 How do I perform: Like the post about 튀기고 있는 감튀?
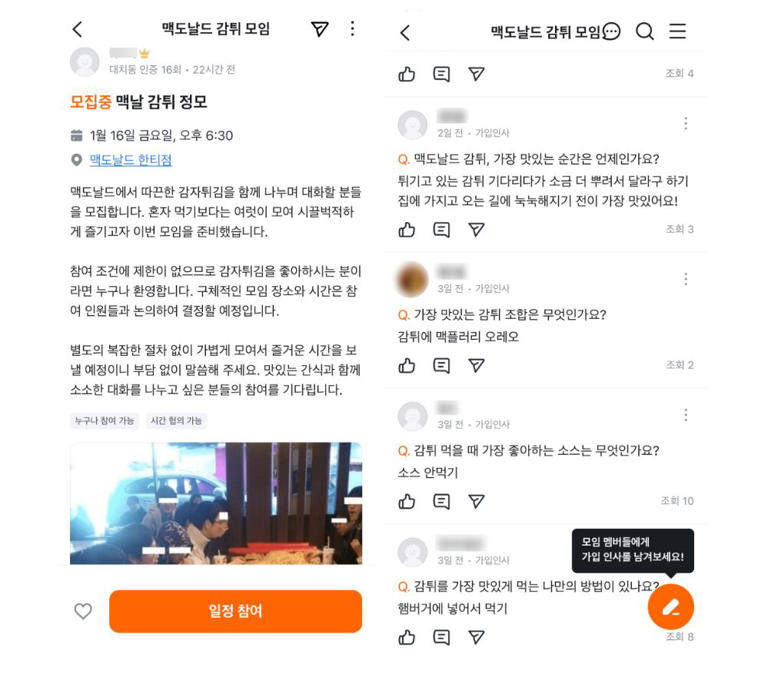[x=407, y=230]
